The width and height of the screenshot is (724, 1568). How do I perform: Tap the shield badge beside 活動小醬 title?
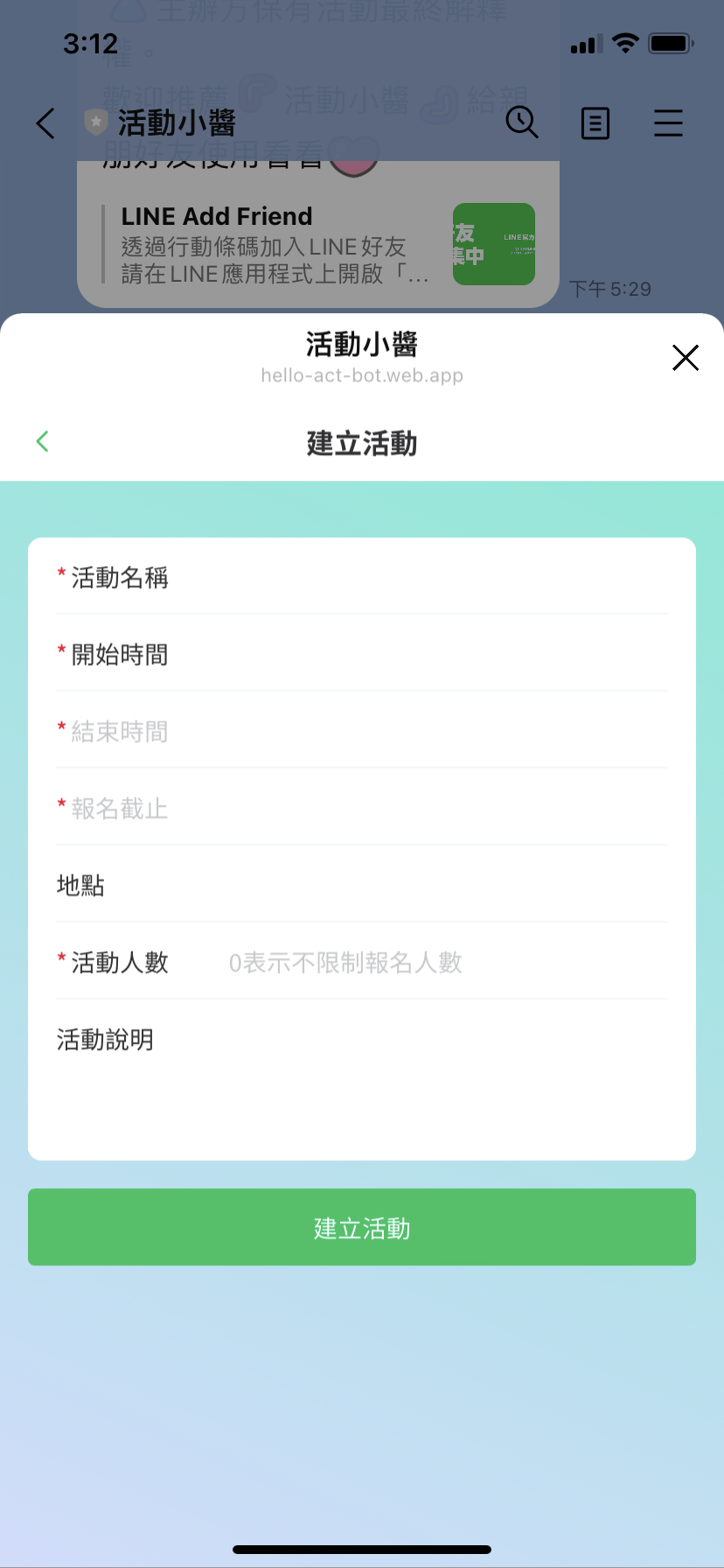pos(96,122)
